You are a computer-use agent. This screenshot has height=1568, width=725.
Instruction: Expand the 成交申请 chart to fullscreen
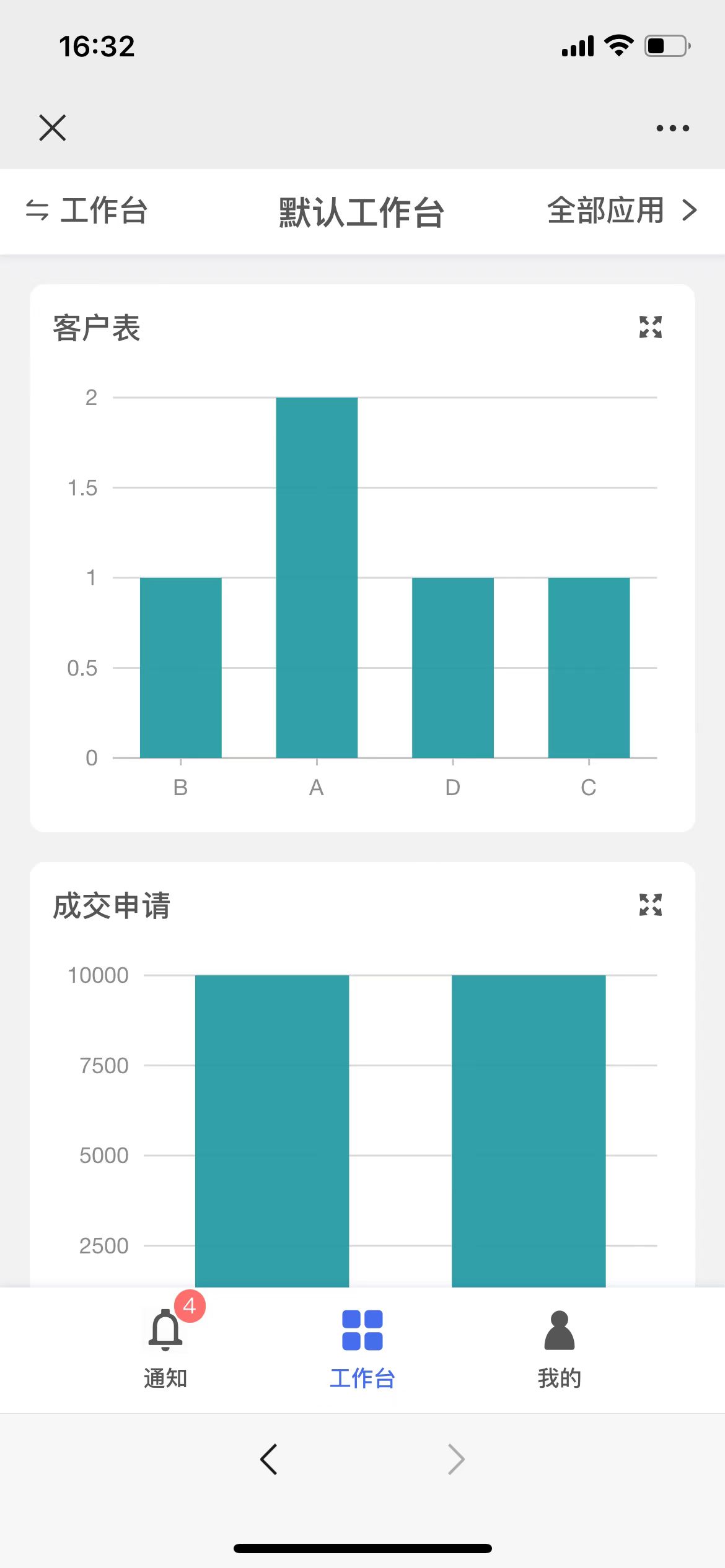coord(651,905)
